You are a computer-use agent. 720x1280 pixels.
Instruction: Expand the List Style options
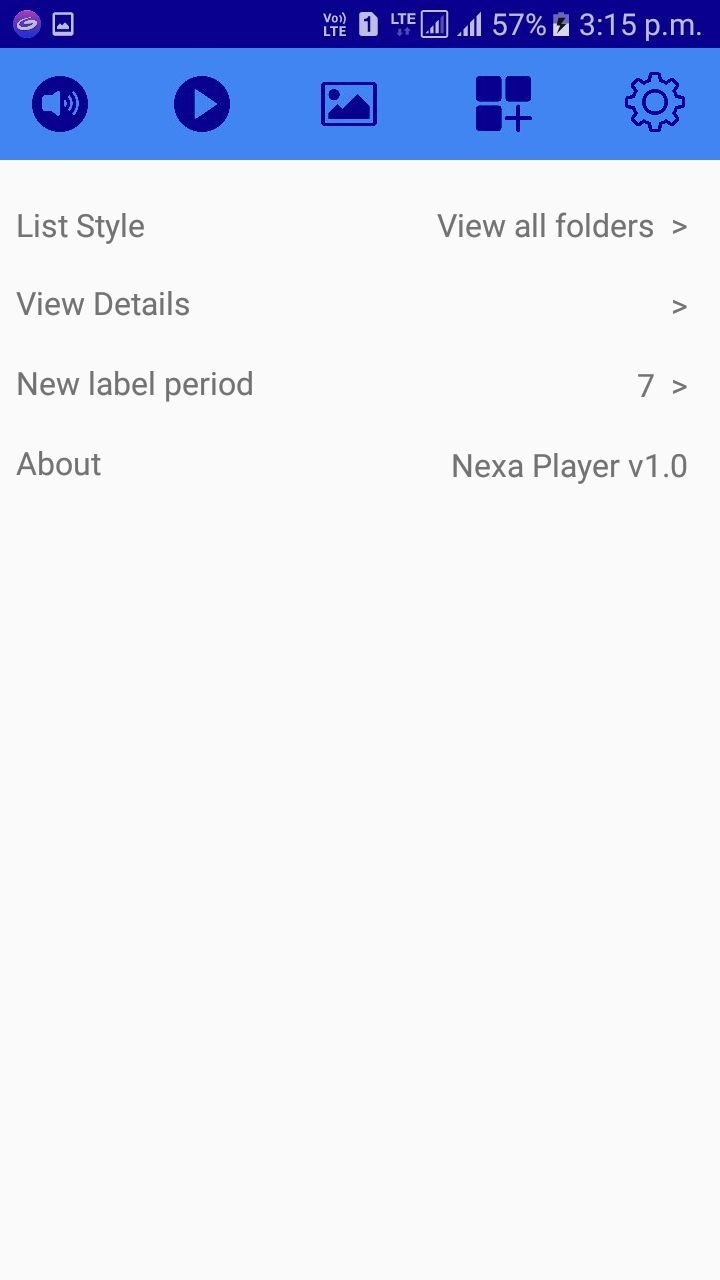(x=679, y=226)
